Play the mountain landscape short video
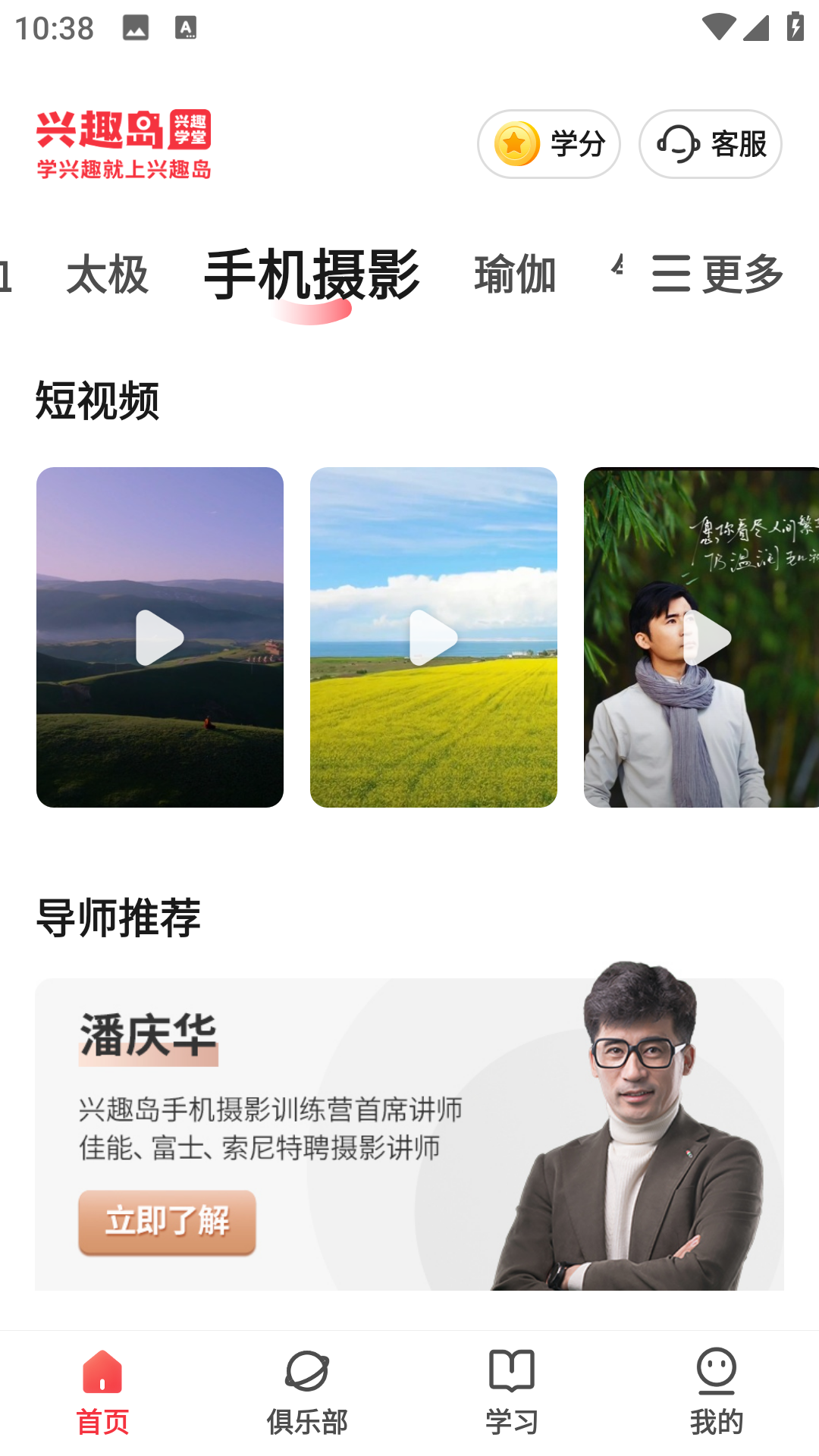 (x=160, y=638)
